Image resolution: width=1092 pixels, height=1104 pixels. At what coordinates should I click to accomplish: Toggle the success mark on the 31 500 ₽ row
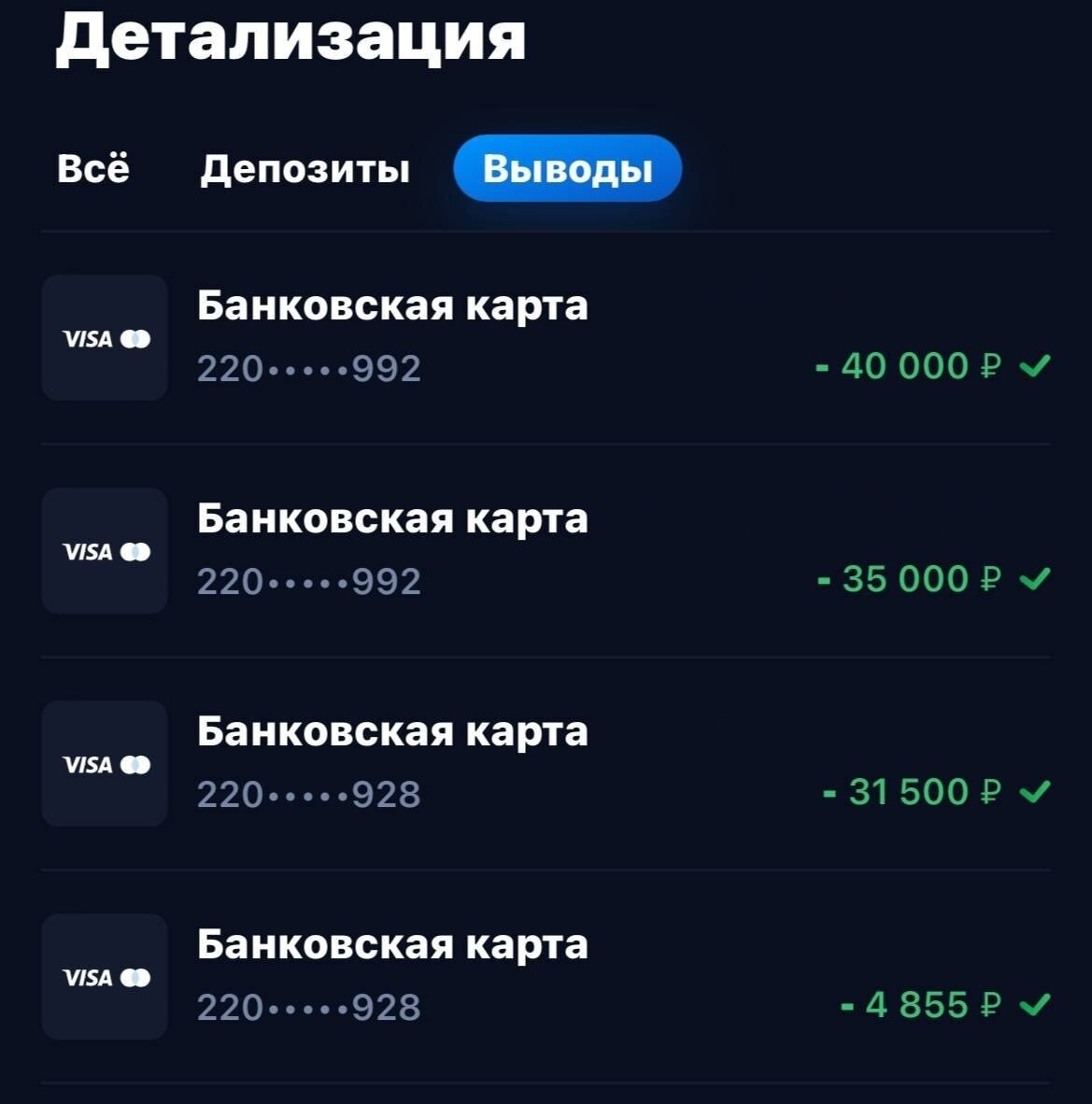(1034, 791)
